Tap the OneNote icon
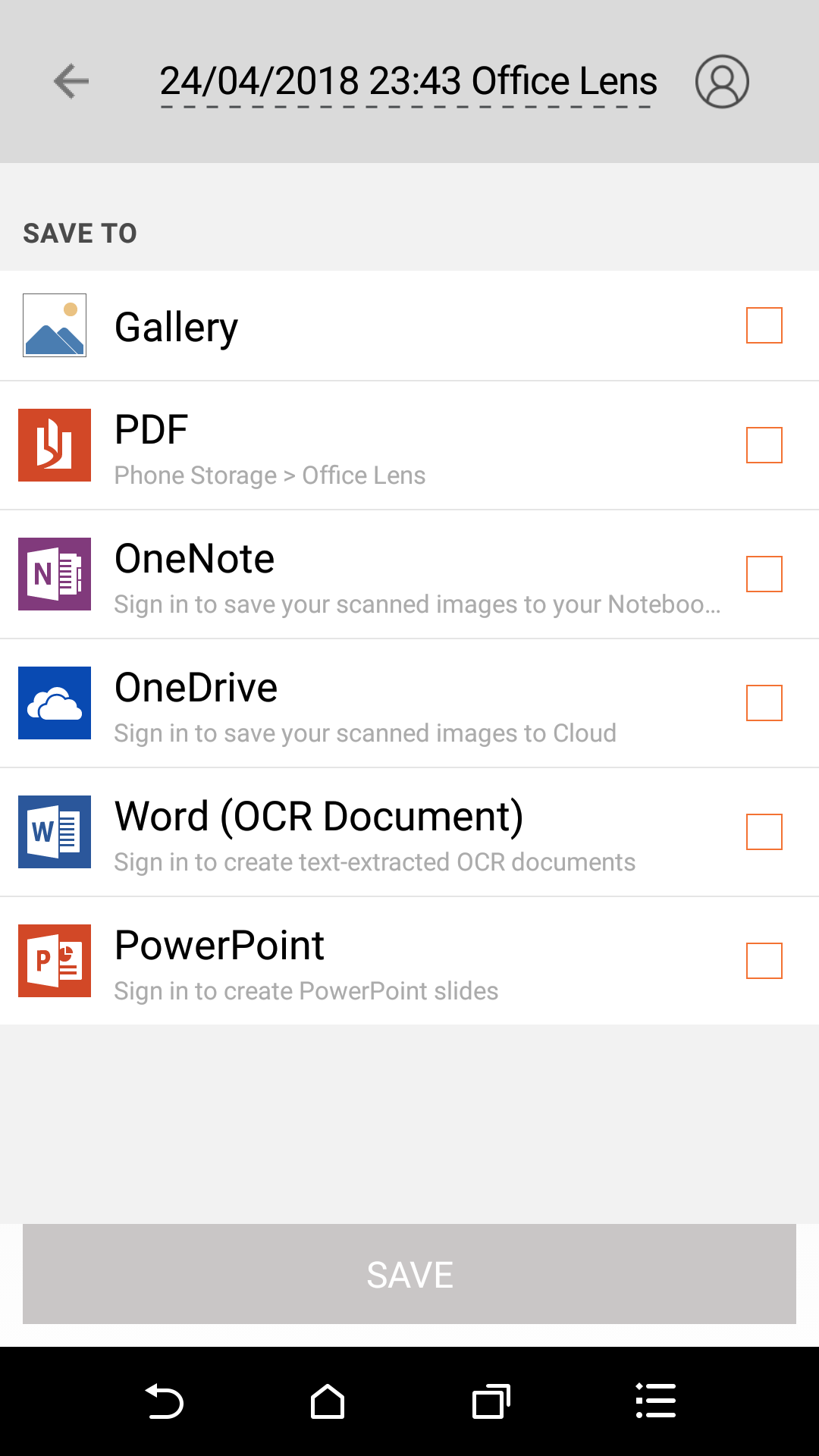The width and height of the screenshot is (819, 1456). pos(54,575)
